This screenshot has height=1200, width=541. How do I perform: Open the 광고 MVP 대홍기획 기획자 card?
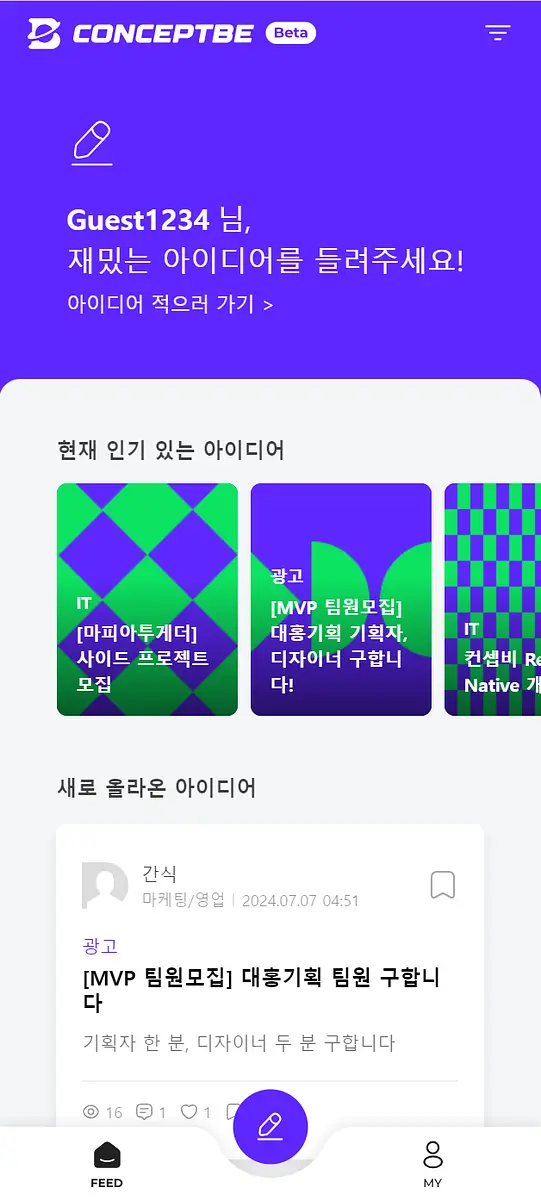click(x=341, y=600)
